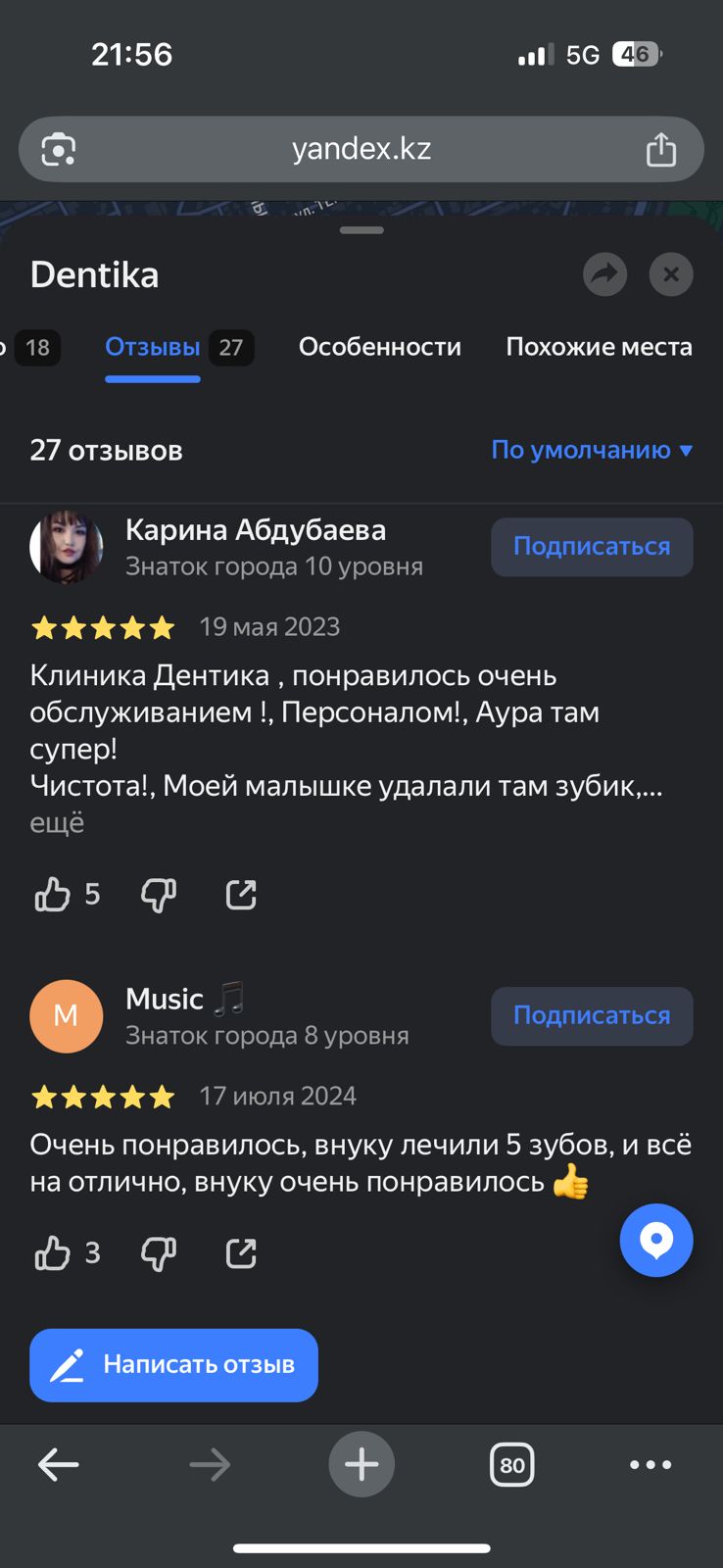Expand Карина's review with ещё
723x1568 pixels.
click(x=57, y=823)
